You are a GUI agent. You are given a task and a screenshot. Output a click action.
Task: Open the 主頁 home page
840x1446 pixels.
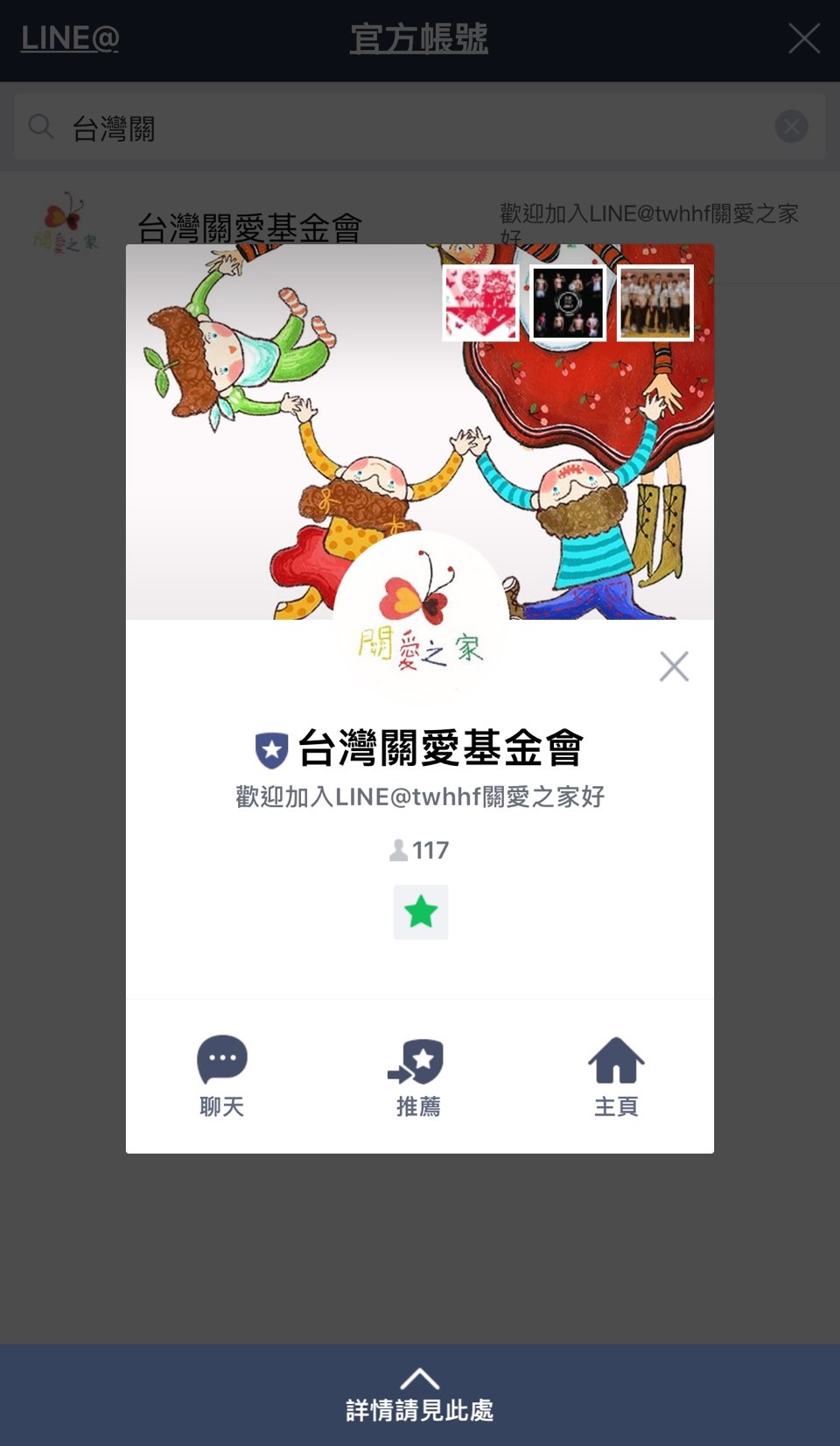(616, 1077)
